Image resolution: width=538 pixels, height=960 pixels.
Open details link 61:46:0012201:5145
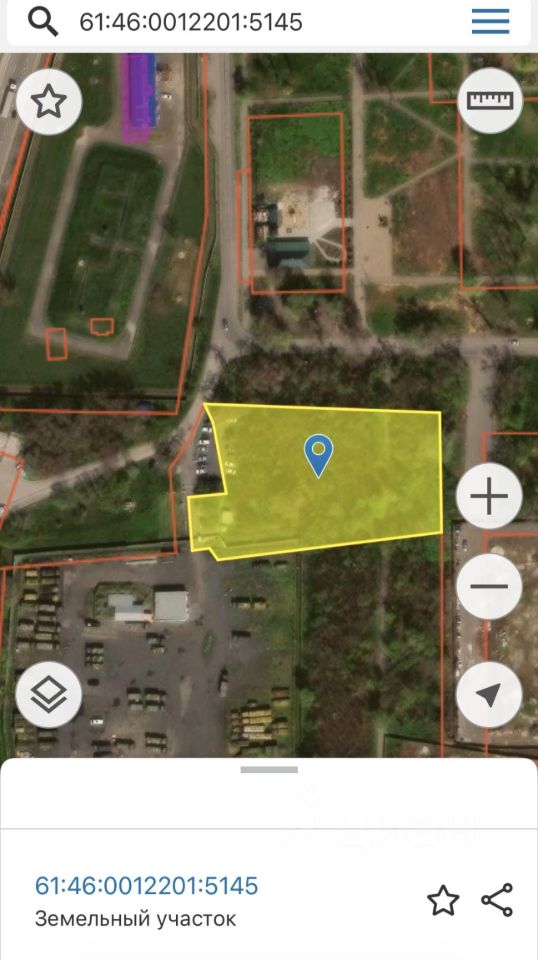pyautogui.click(x=146, y=885)
